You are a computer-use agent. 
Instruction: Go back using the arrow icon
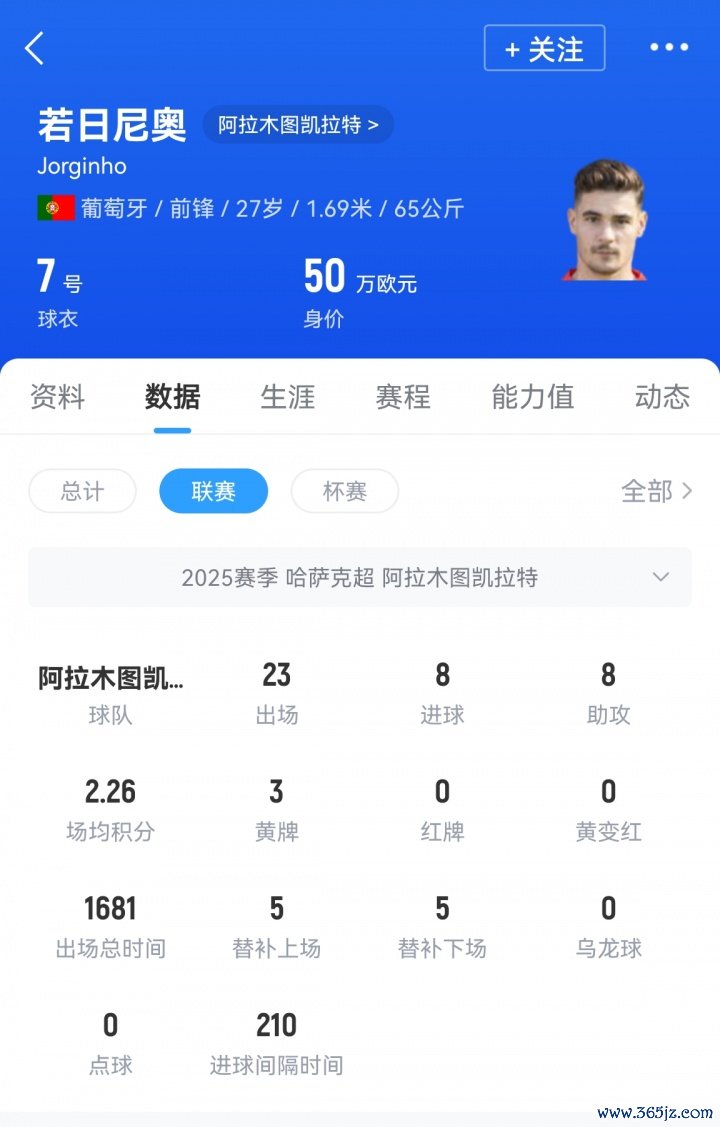pyautogui.click(x=35, y=48)
